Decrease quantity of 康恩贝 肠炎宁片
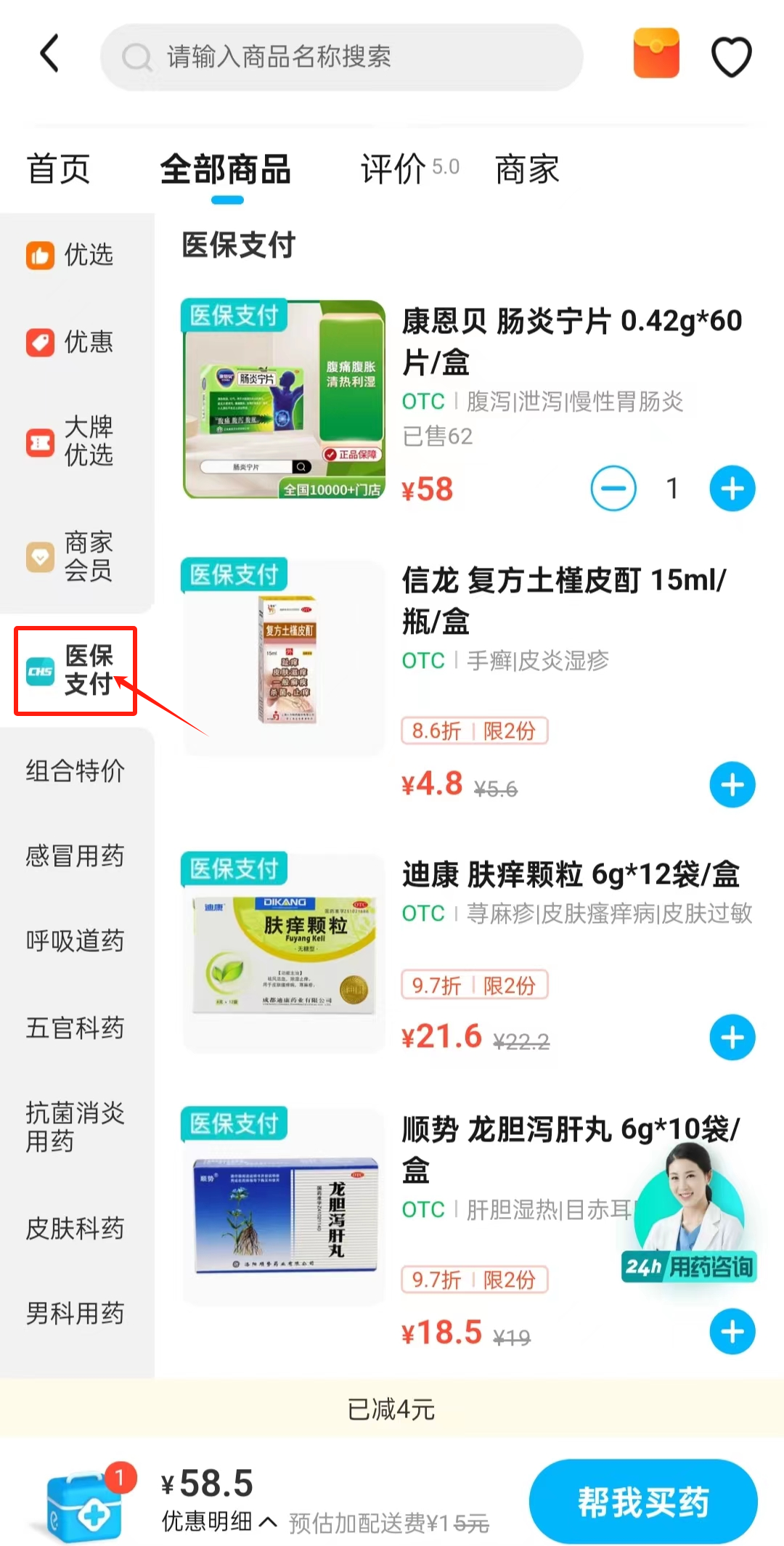The height and width of the screenshot is (1546, 784). 613,489
